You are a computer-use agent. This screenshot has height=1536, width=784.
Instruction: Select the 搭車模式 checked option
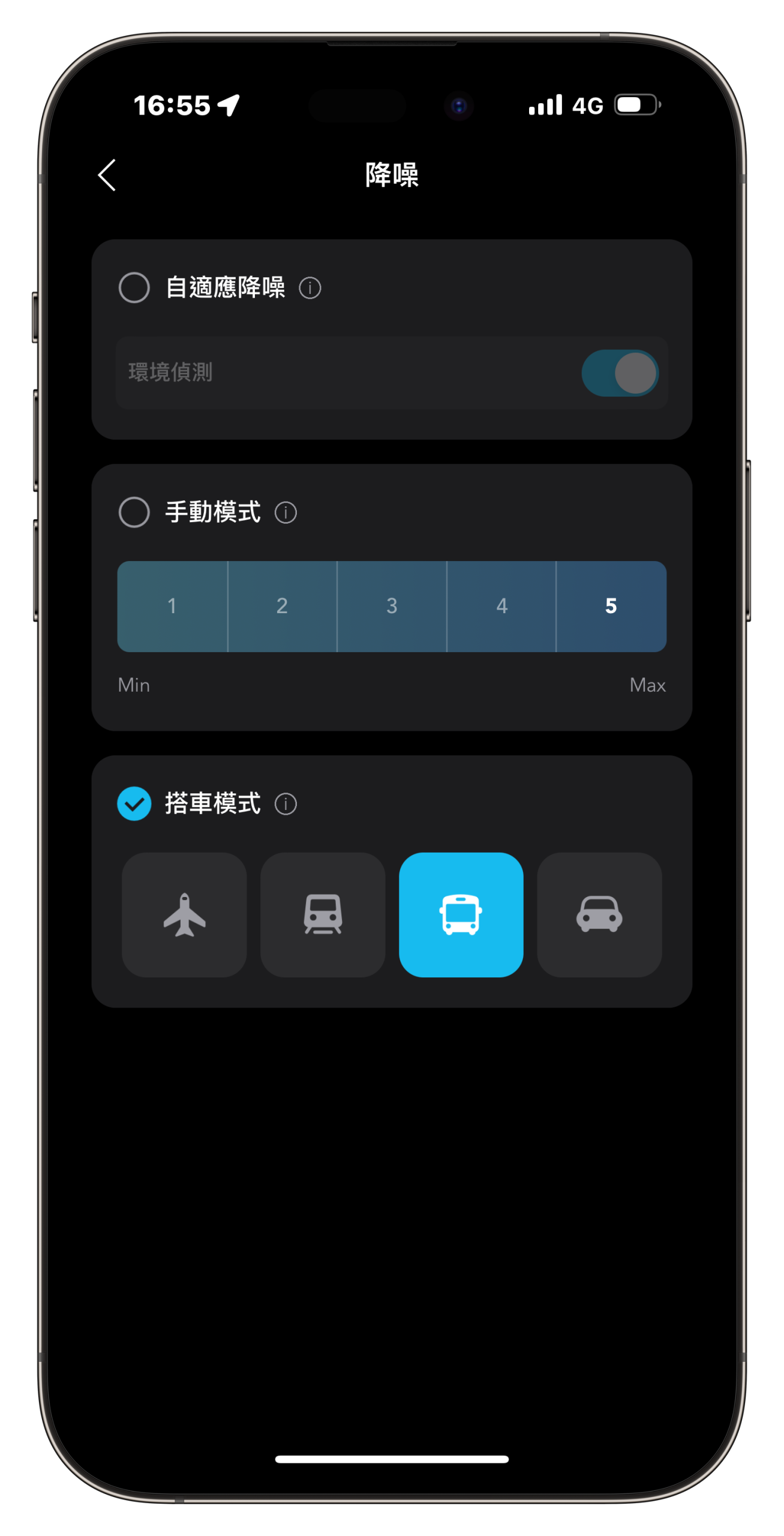pos(134,803)
